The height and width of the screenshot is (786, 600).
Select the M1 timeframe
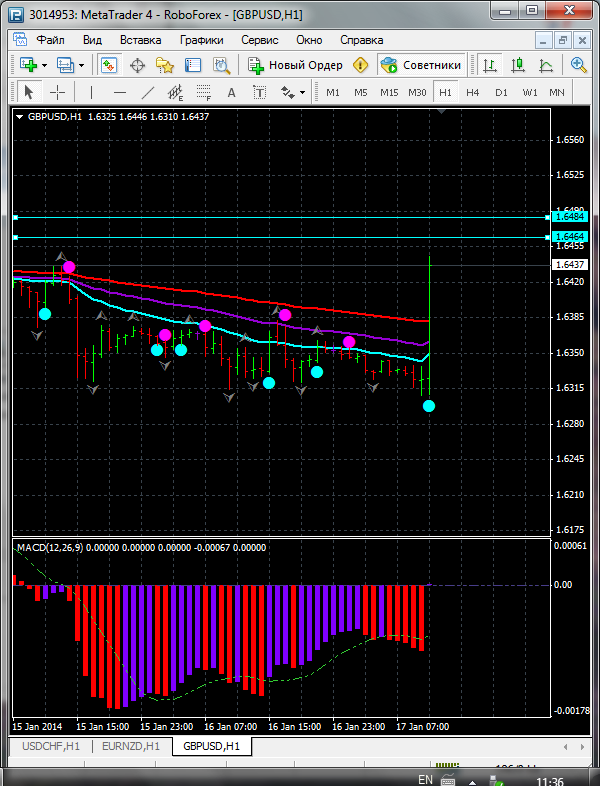[333, 92]
